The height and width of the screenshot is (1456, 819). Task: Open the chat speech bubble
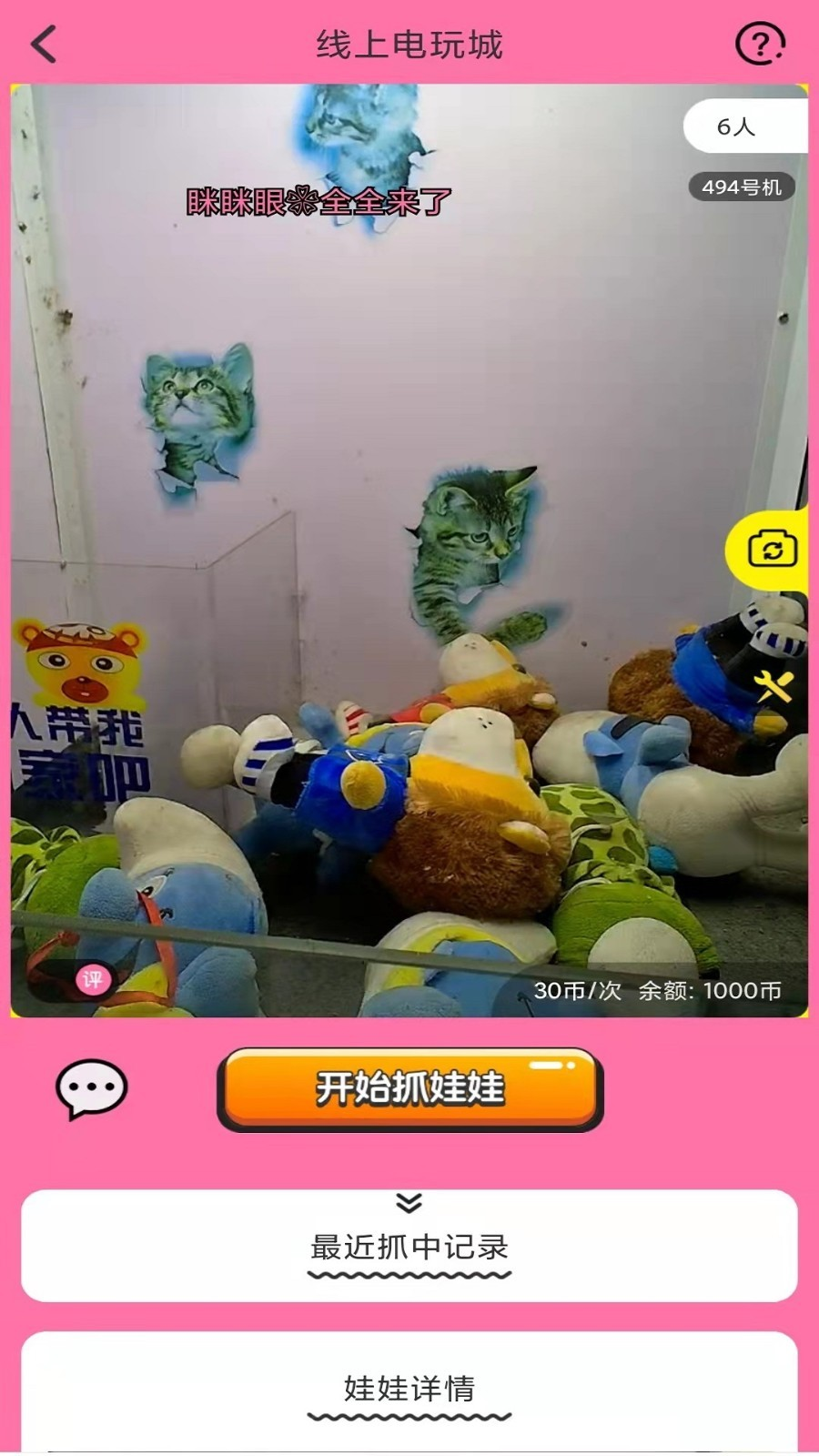coord(91,1087)
